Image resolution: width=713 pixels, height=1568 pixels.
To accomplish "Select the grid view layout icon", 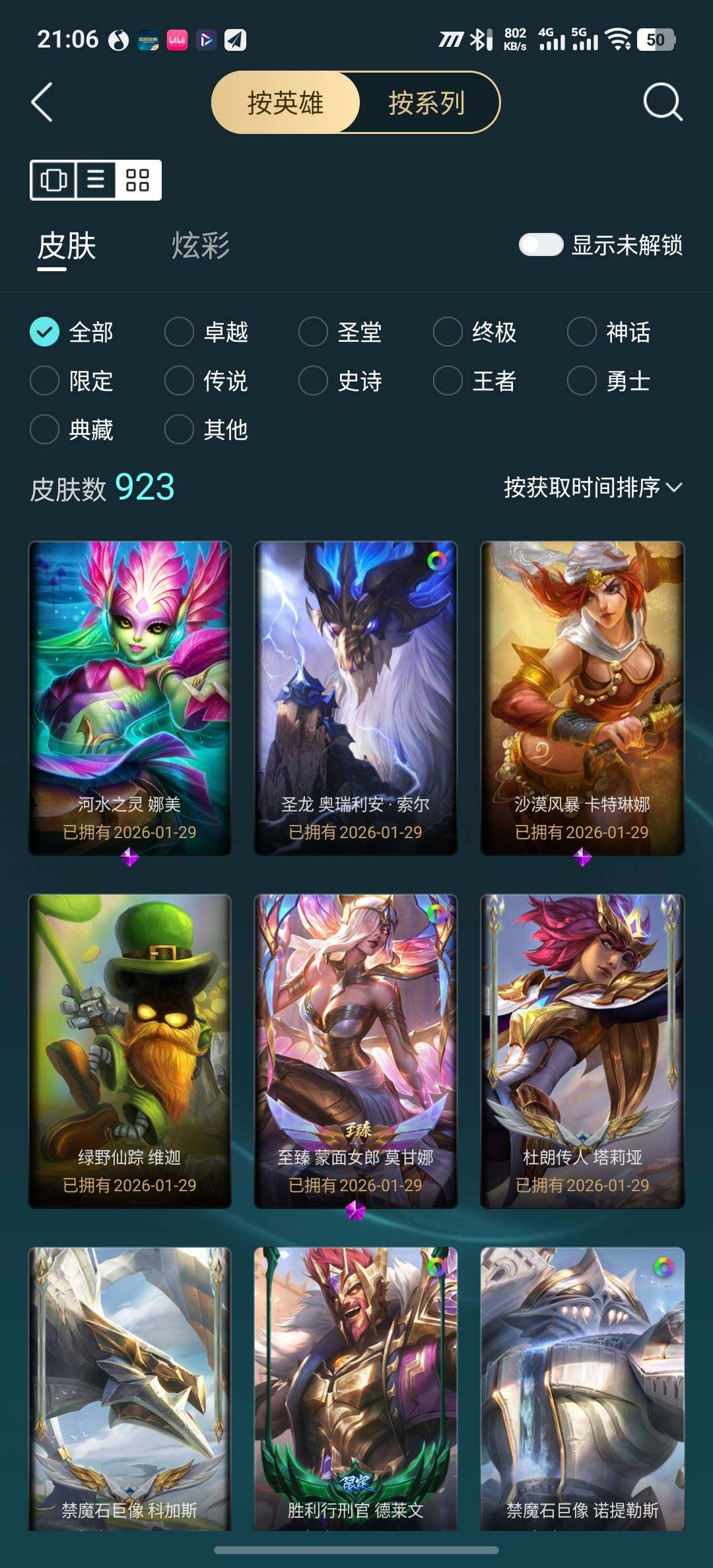I will (x=137, y=180).
